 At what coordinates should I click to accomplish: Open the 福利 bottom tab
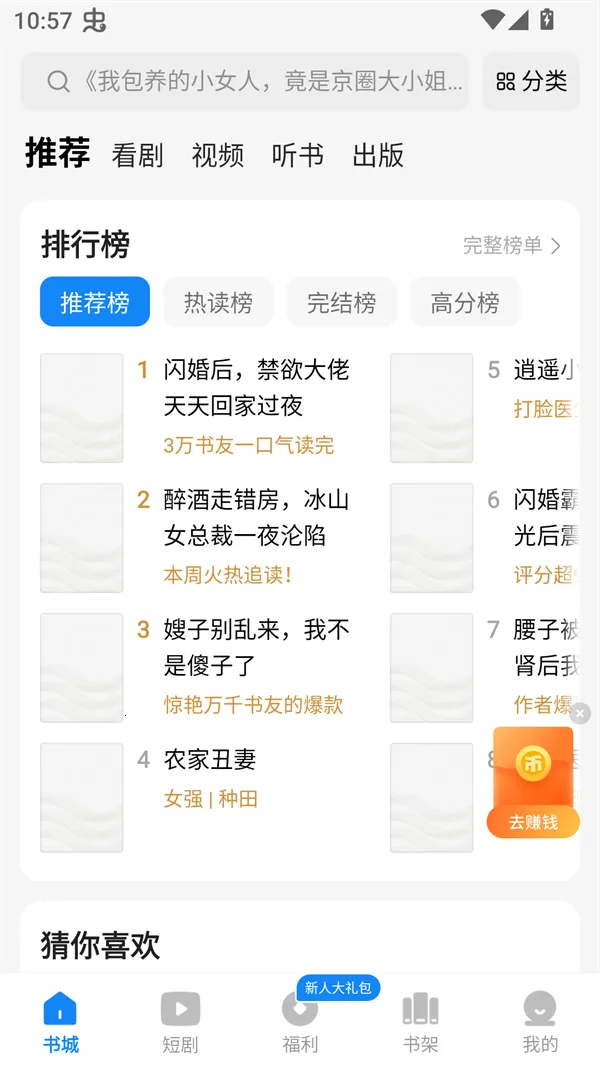click(300, 1022)
